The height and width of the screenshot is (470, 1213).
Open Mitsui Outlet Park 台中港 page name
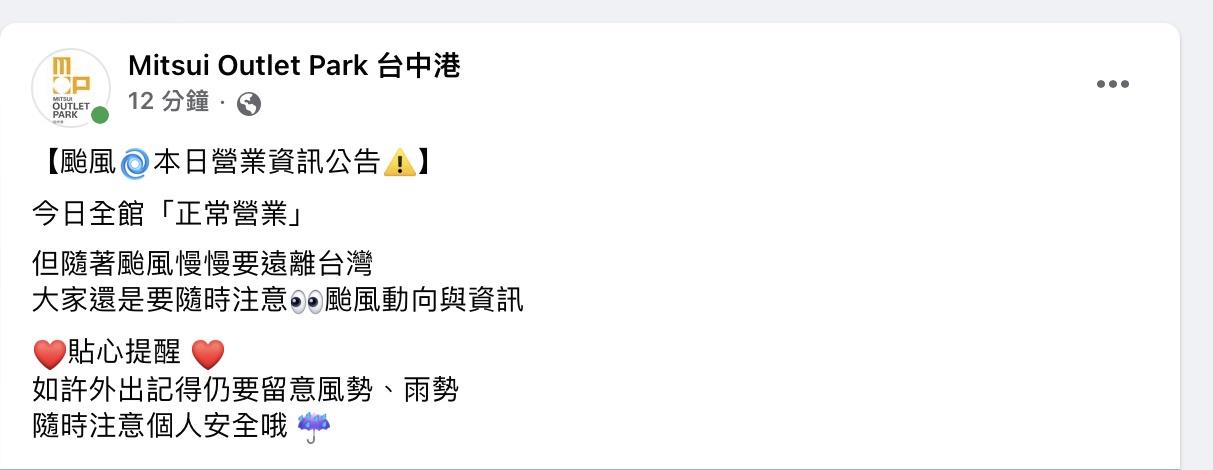click(294, 67)
